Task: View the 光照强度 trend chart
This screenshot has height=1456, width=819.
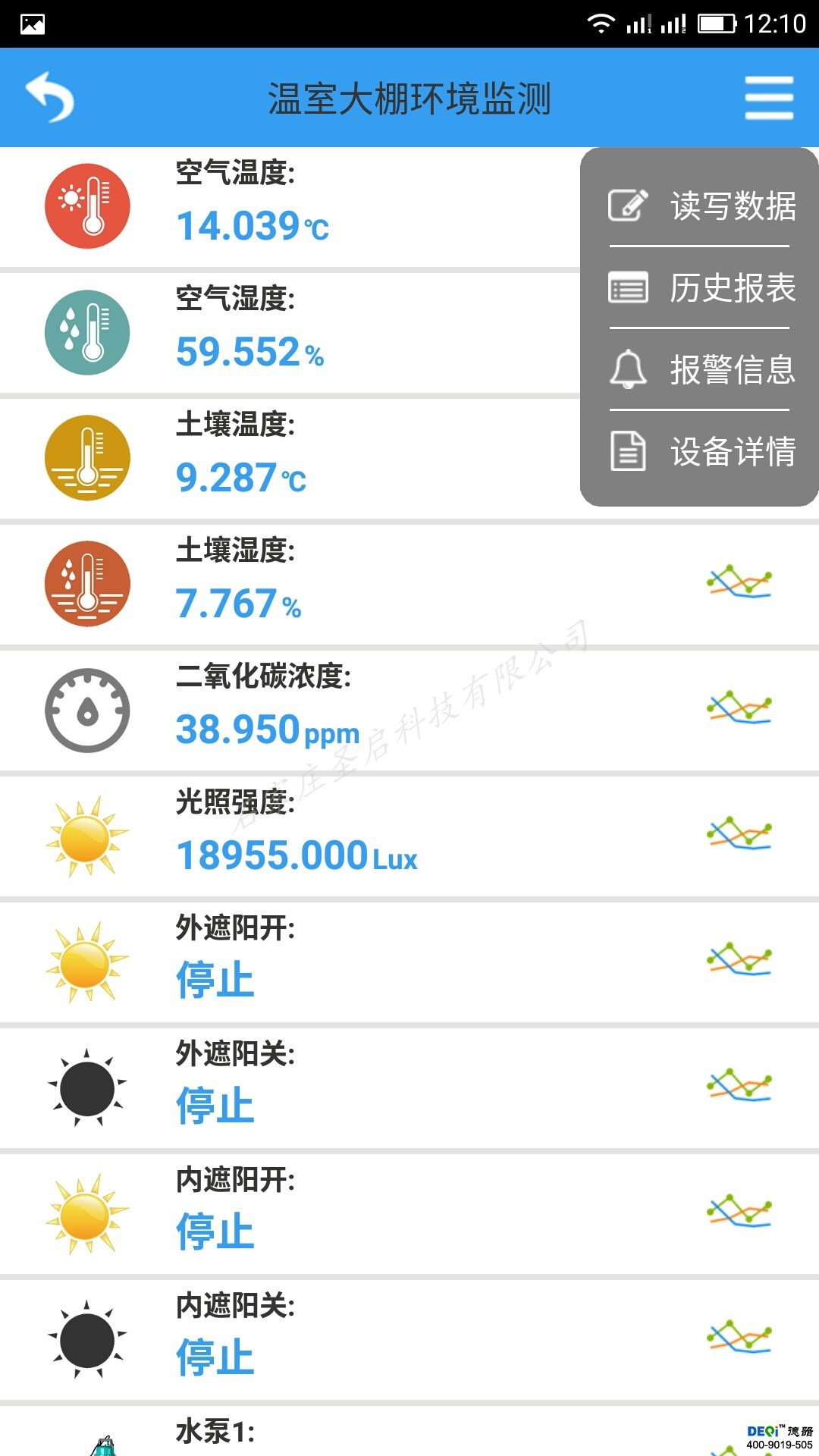Action: [739, 834]
